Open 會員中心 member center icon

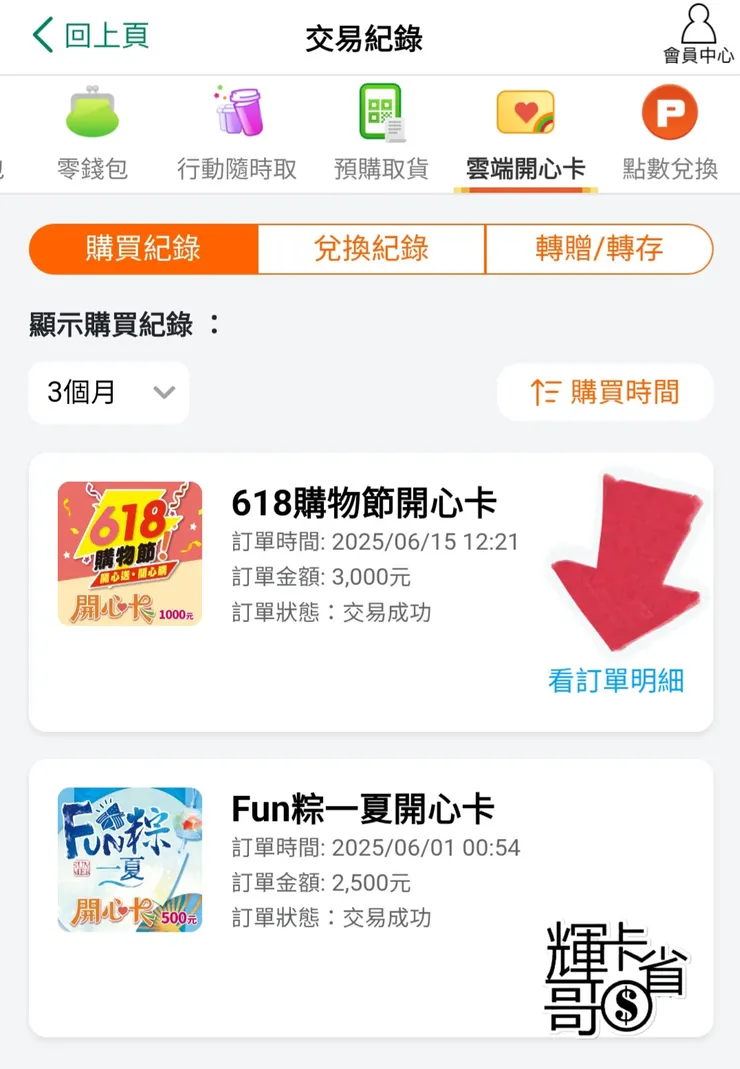point(698,27)
